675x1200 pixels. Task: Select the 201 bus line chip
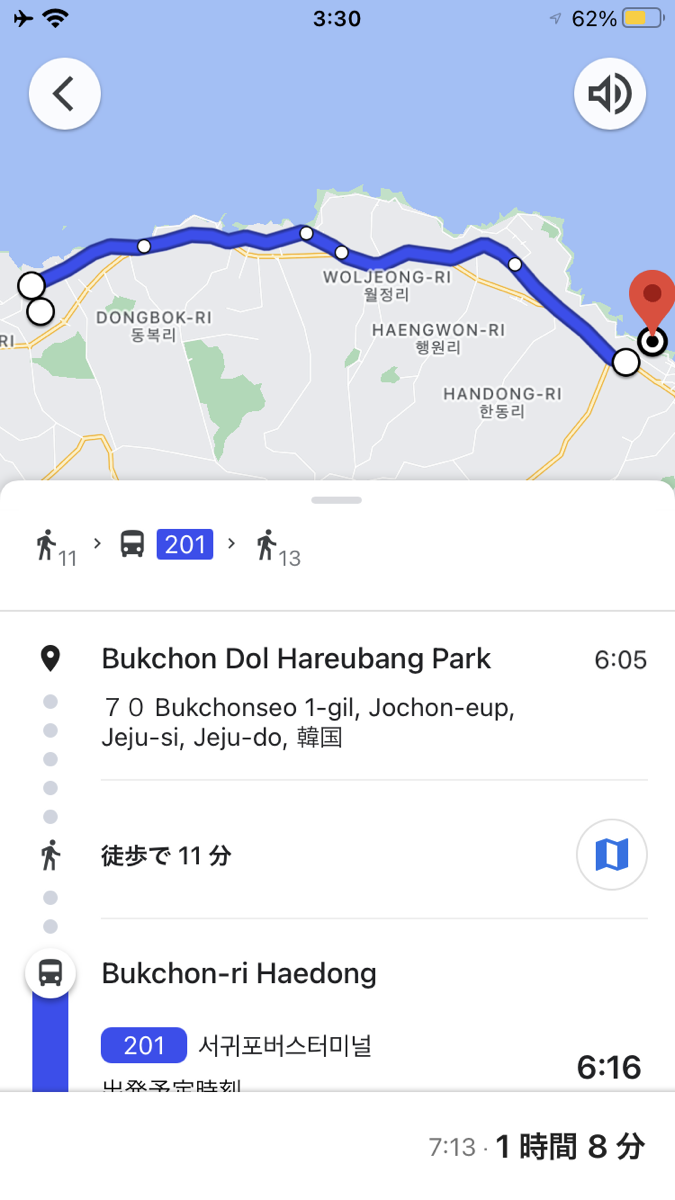click(185, 545)
